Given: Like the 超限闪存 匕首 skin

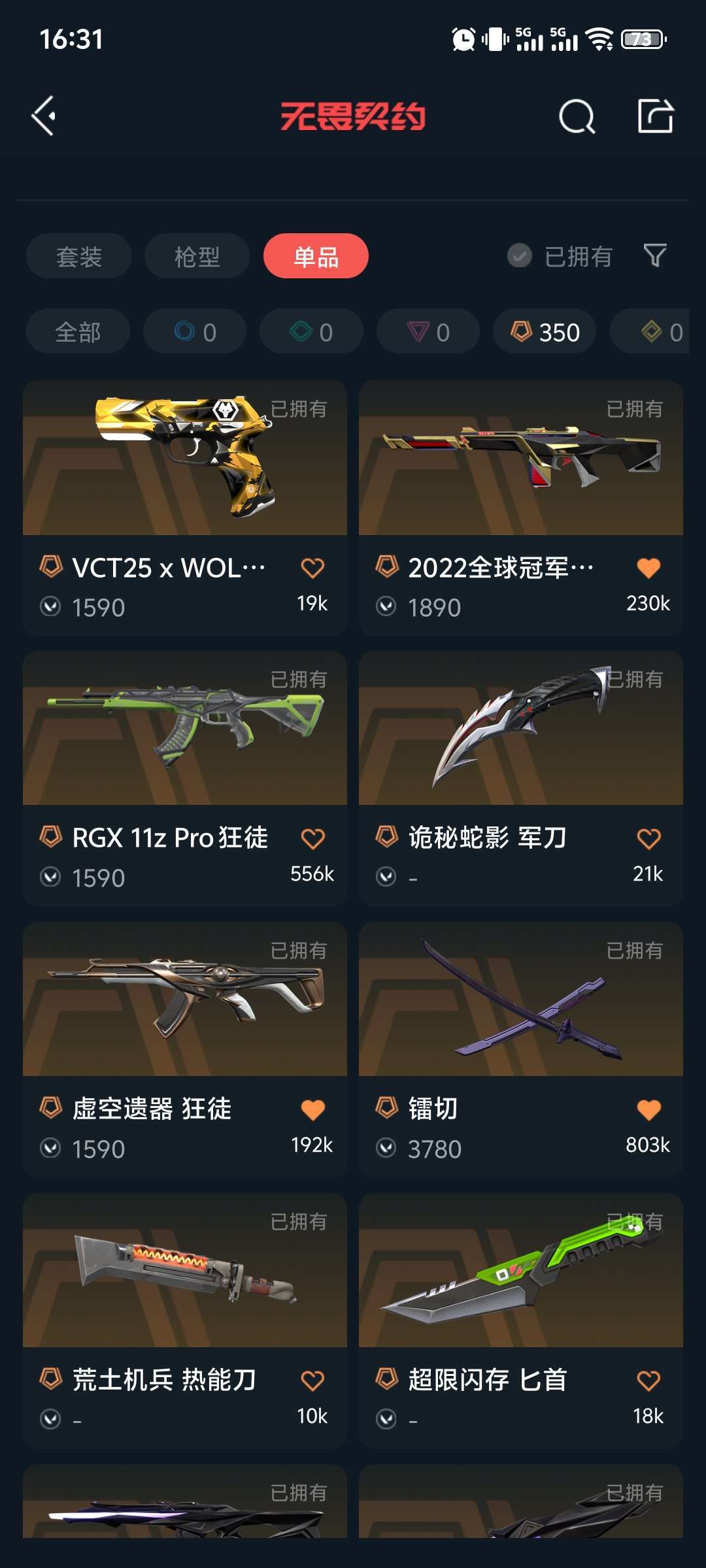Looking at the screenshot, I should click(648, 1380).
